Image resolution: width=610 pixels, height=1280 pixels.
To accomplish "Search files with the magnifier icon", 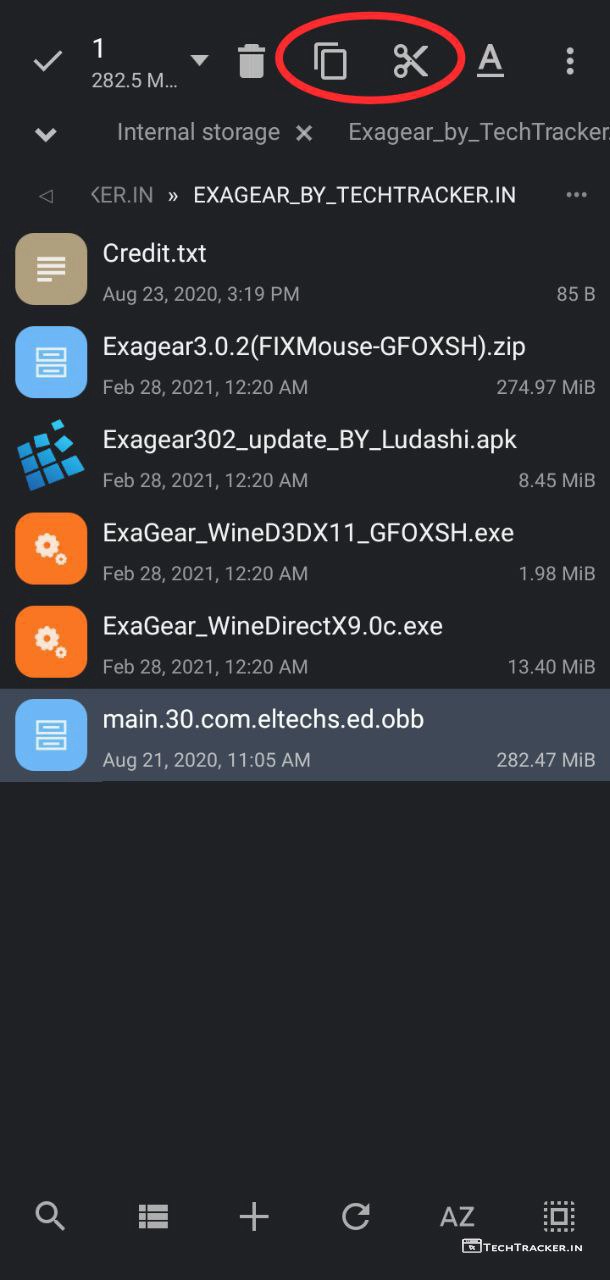I will pos(50,1216).
